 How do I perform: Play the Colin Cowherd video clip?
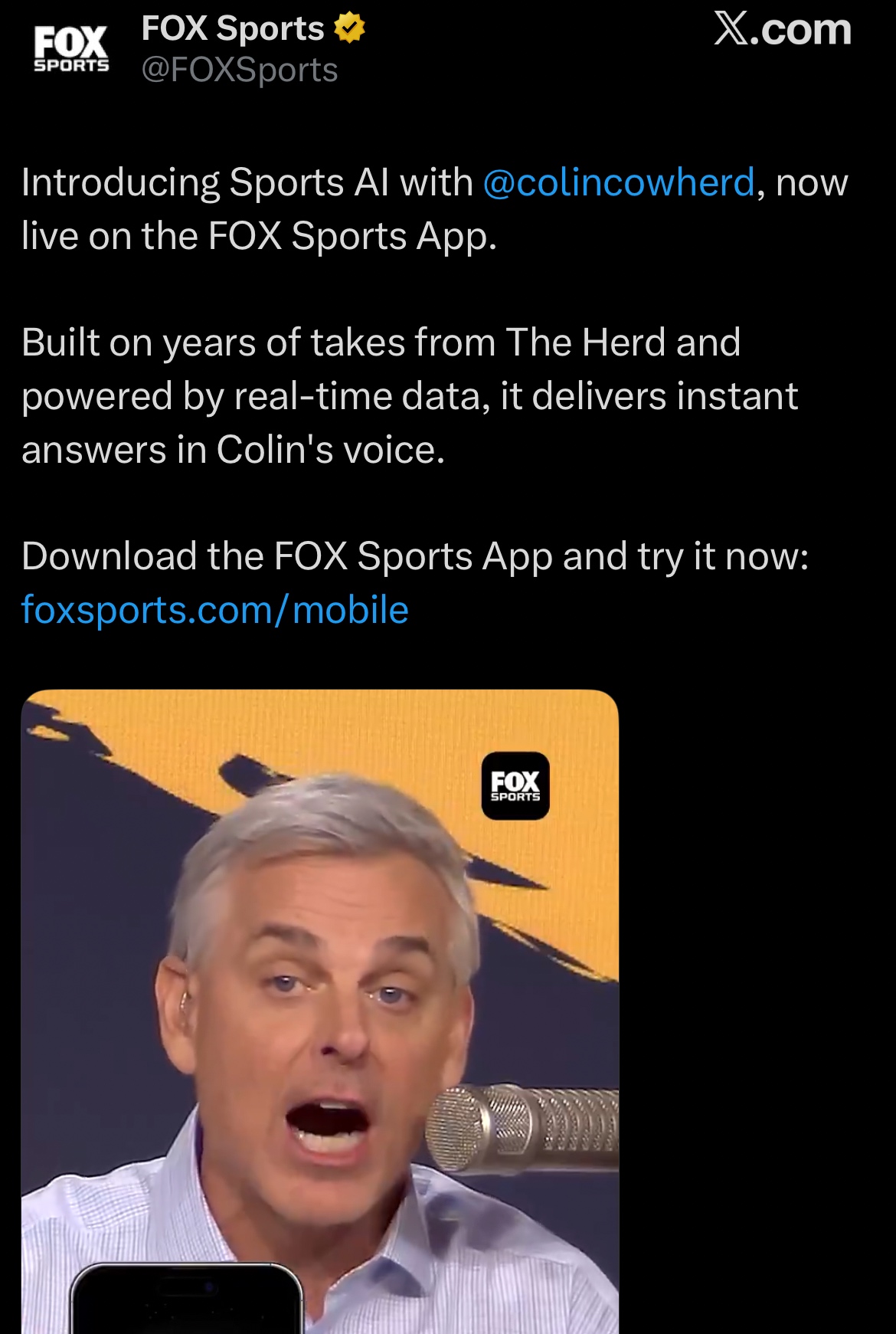pos(319,1011)
